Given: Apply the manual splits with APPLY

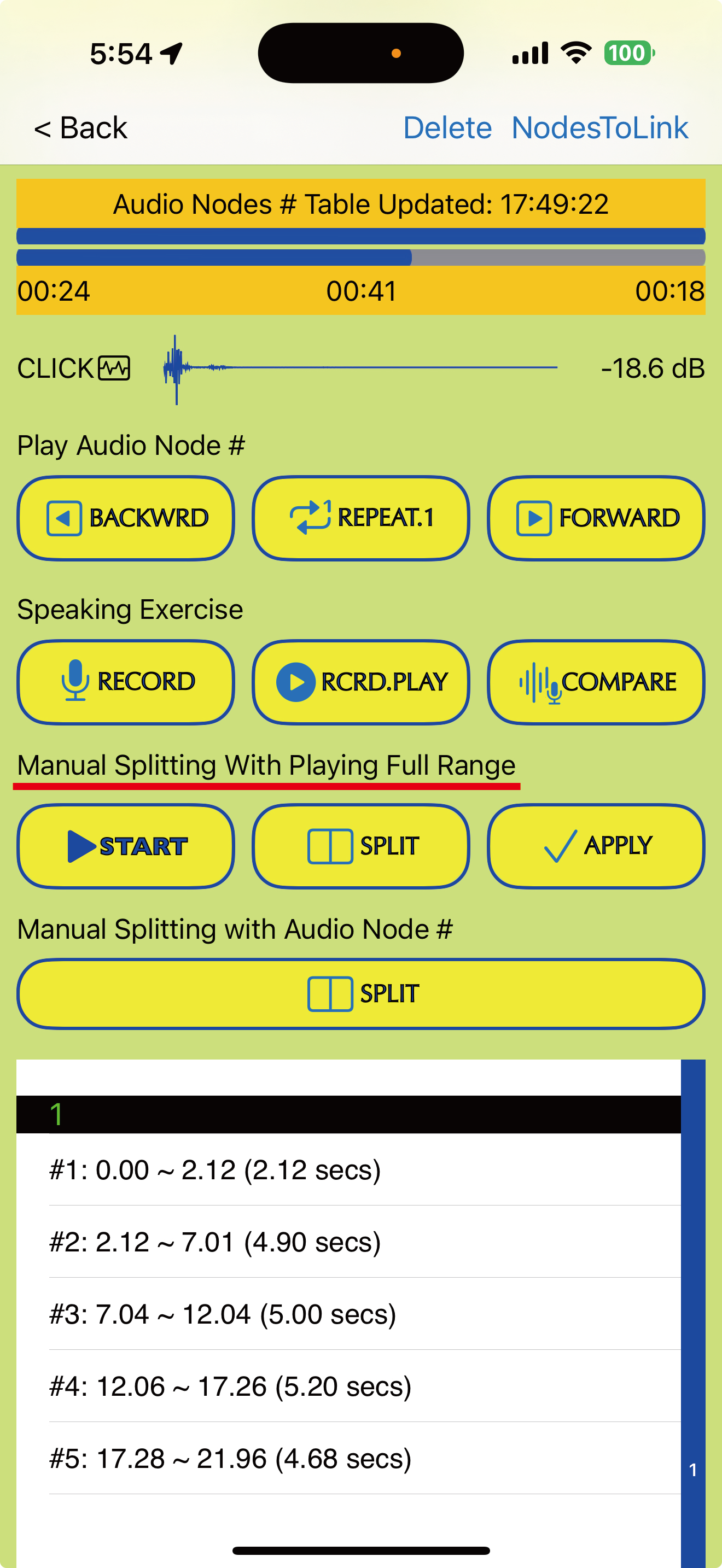Looking at the screenshot, I should pos(595,846).
